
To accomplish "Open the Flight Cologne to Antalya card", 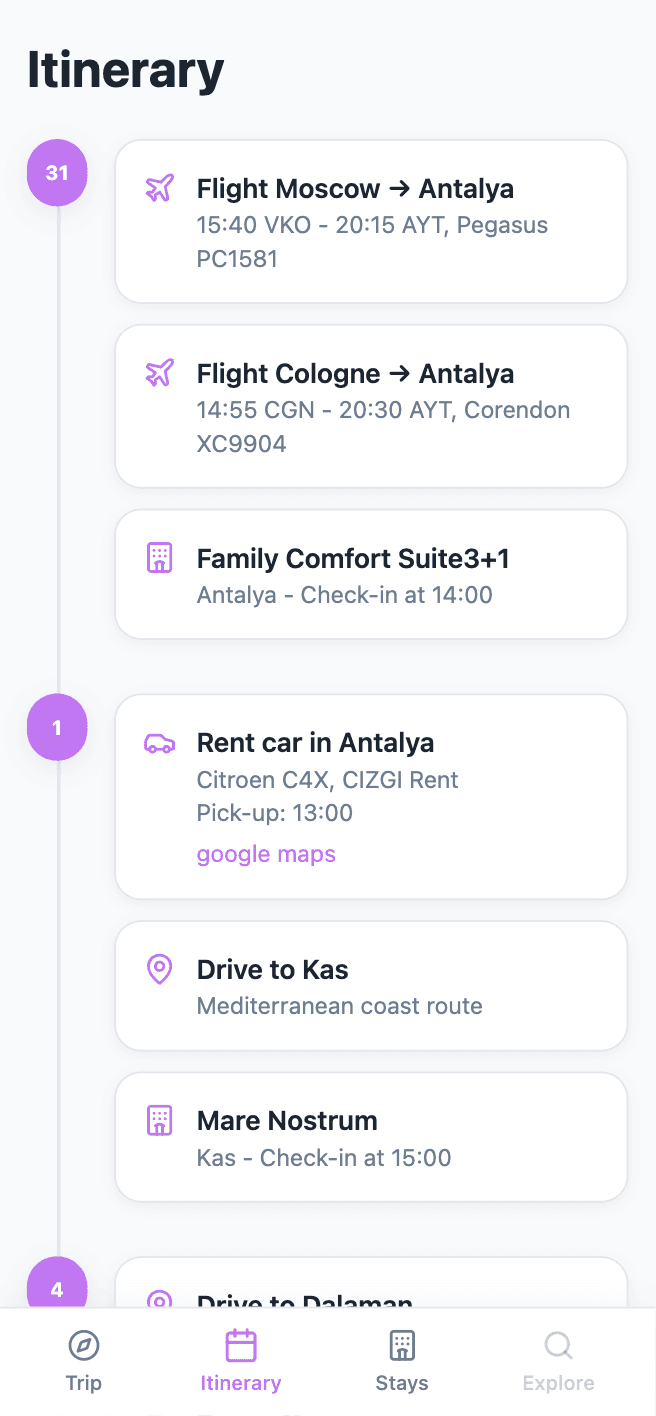I will 371,406.
